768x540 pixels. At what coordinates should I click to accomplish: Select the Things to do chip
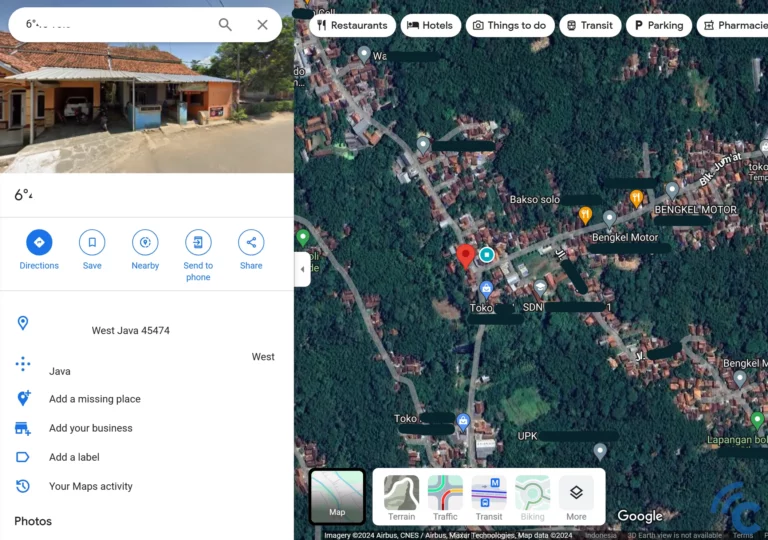click(x=509, y=25)
